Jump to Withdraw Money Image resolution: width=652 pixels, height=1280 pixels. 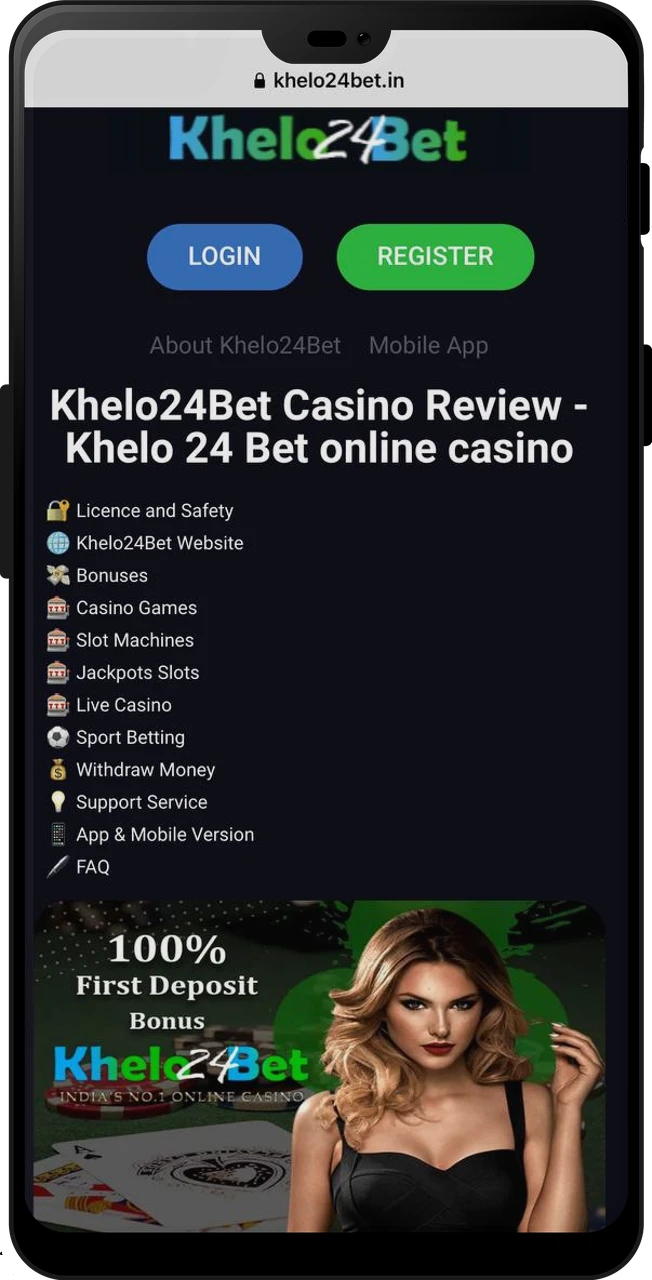tap(145, 770)
